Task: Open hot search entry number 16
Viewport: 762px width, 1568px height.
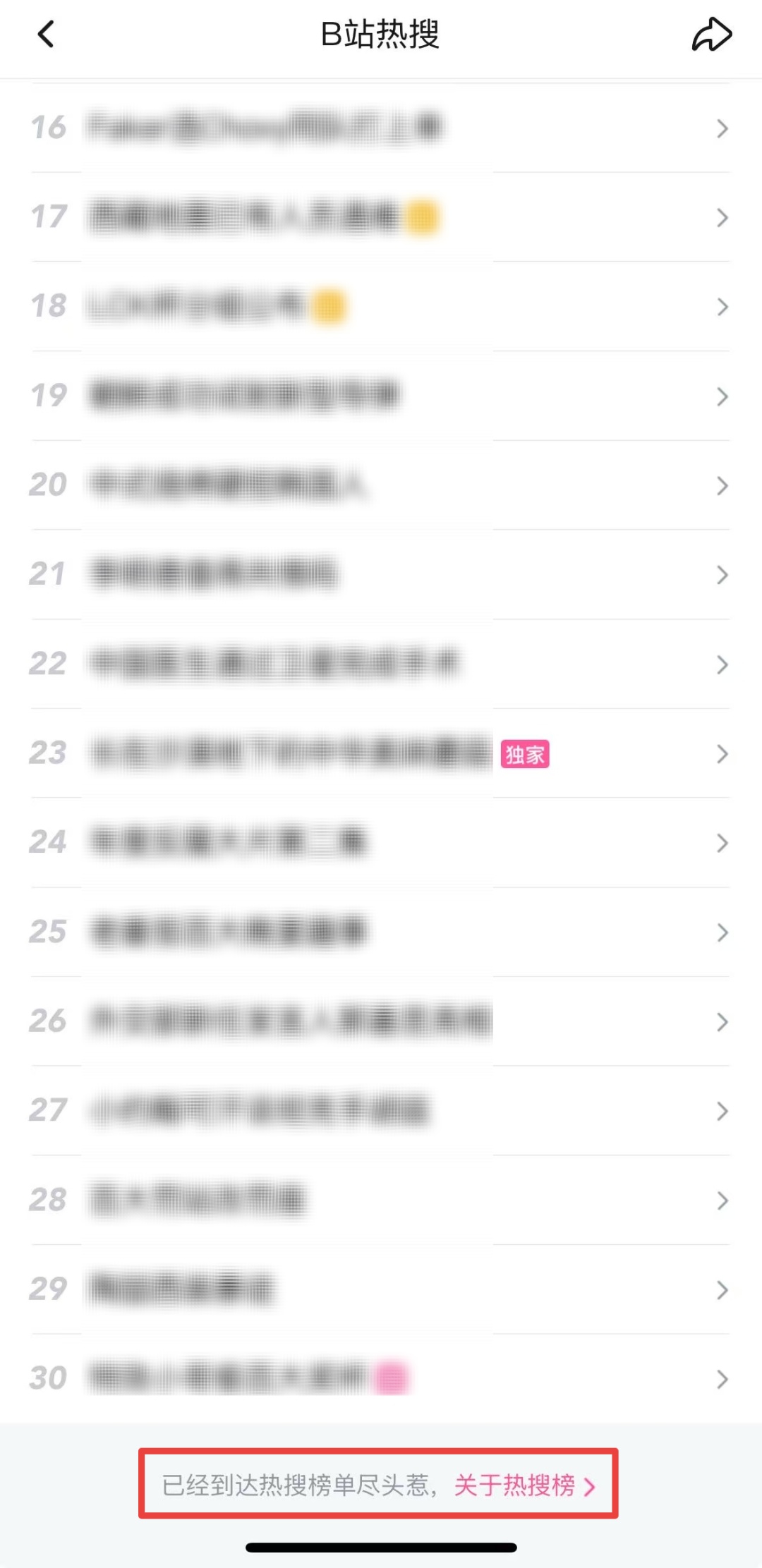Action: (x=381, y=128)
